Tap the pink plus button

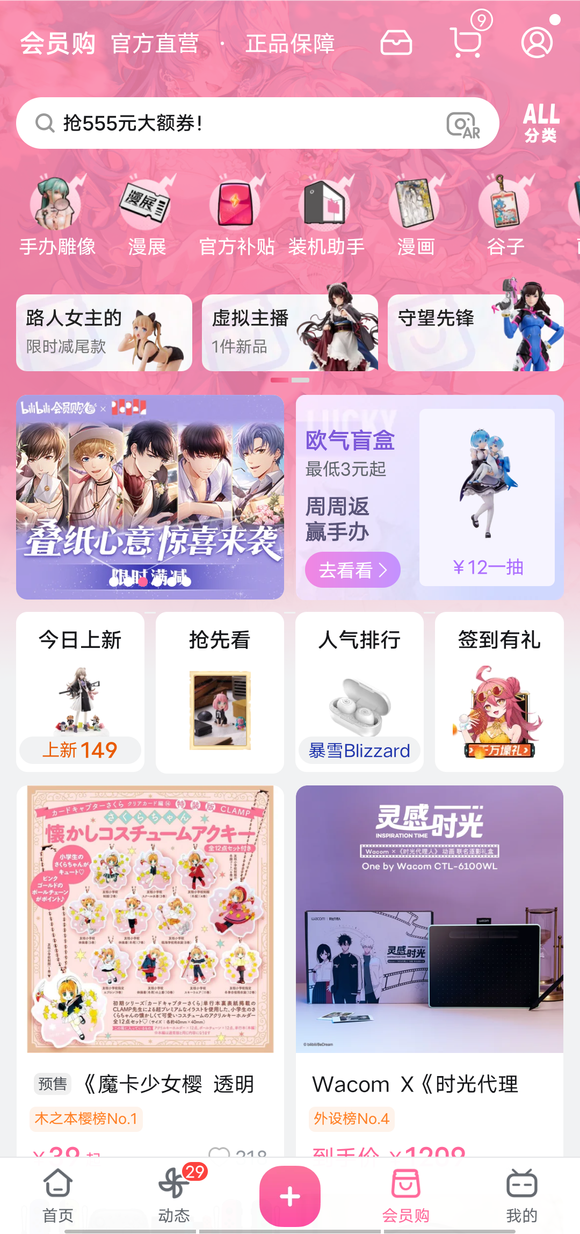pyautogui.click(x=290, y=1196)
